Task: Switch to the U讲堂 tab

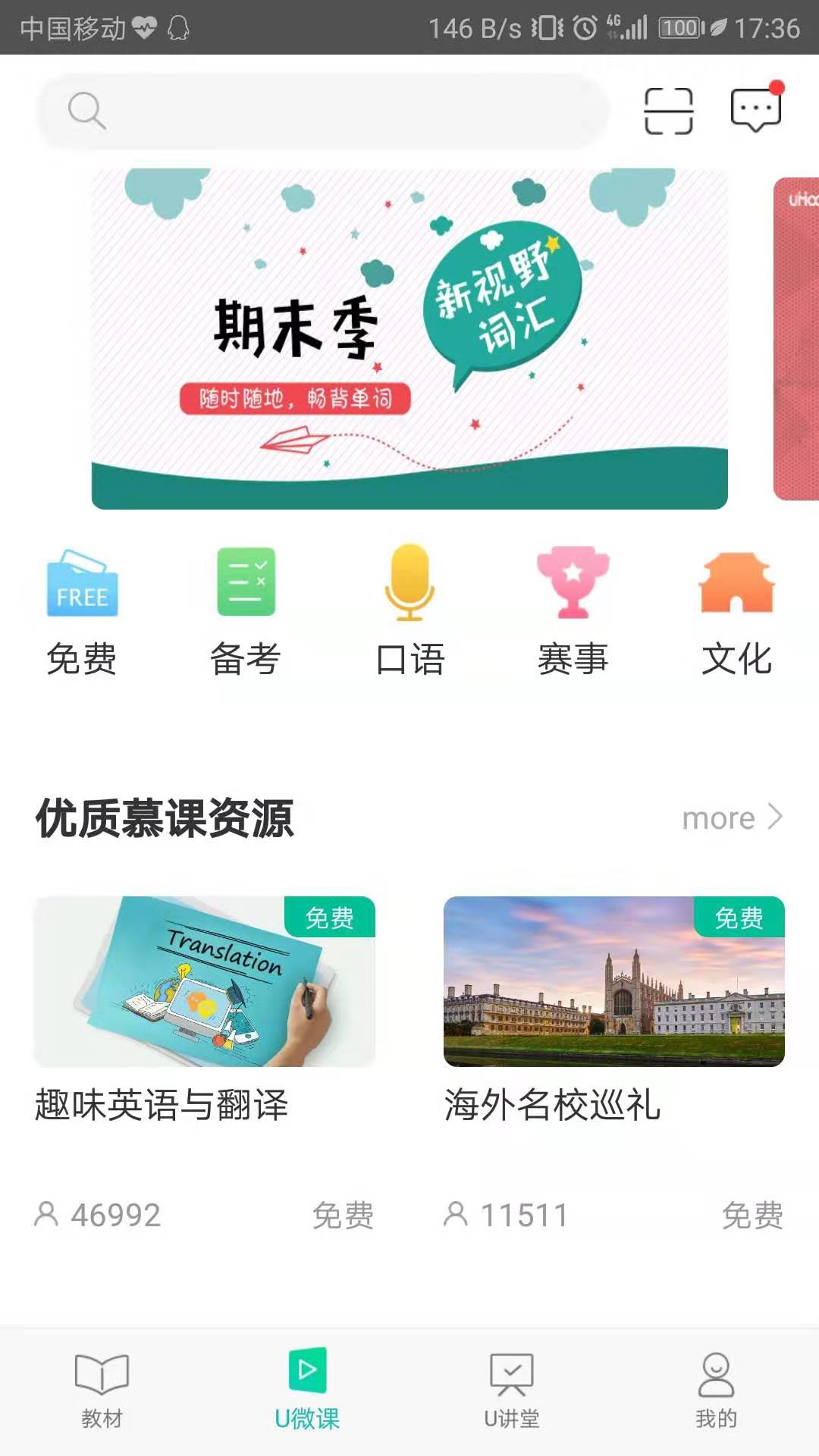Action: pos(512,1389)
